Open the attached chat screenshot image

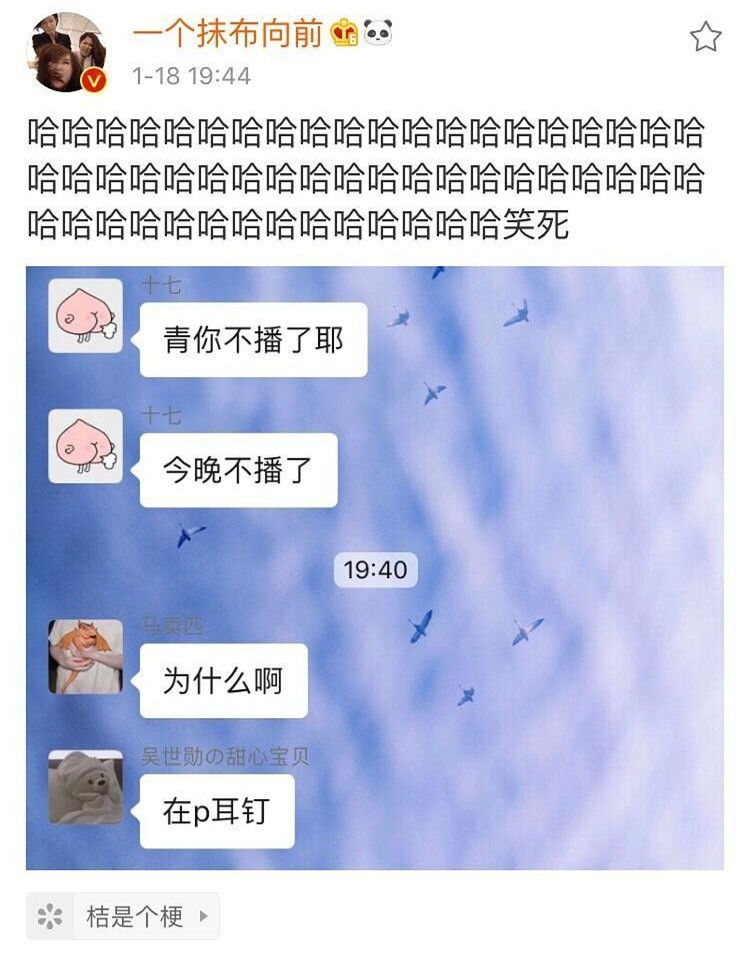tap(374, 568)
